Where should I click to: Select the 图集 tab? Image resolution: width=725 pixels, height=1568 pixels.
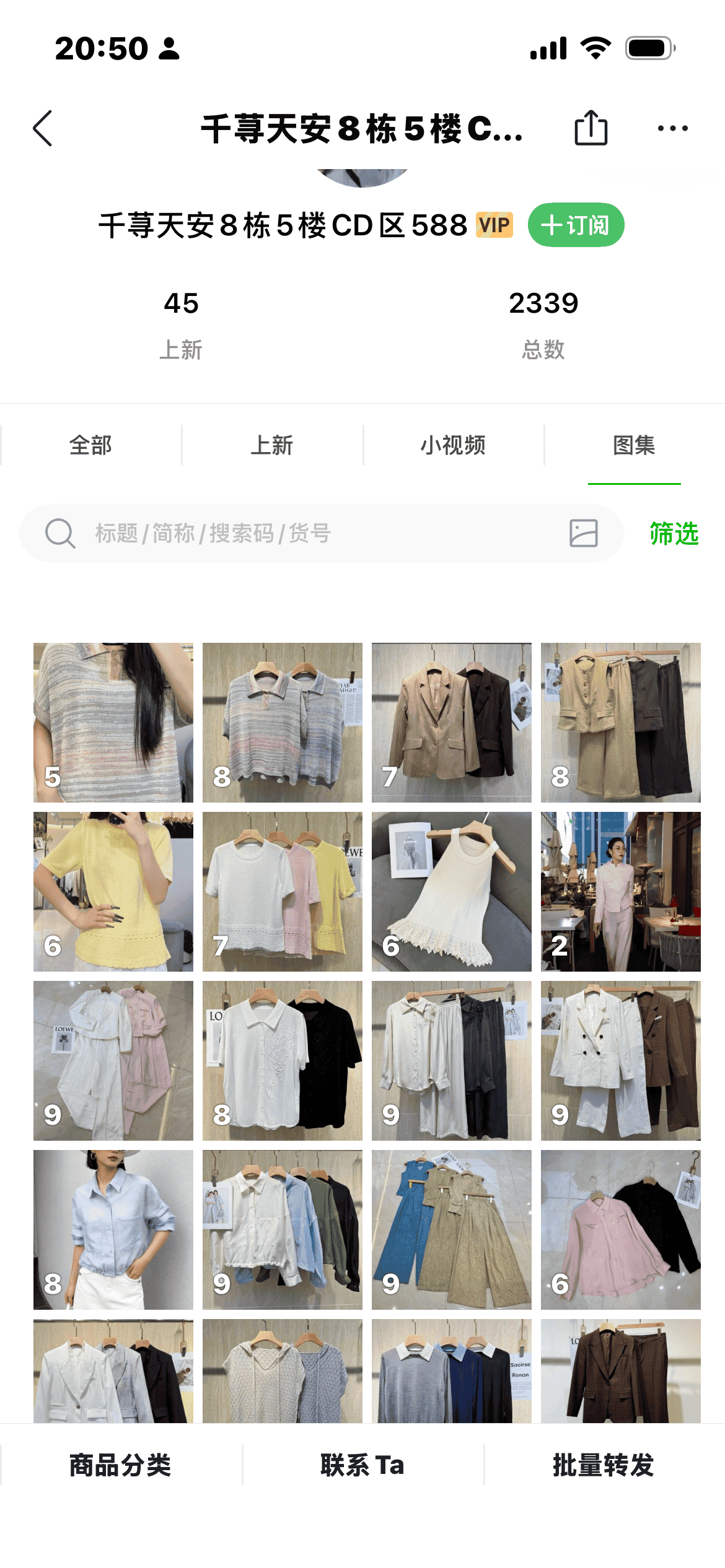point(634,445)
